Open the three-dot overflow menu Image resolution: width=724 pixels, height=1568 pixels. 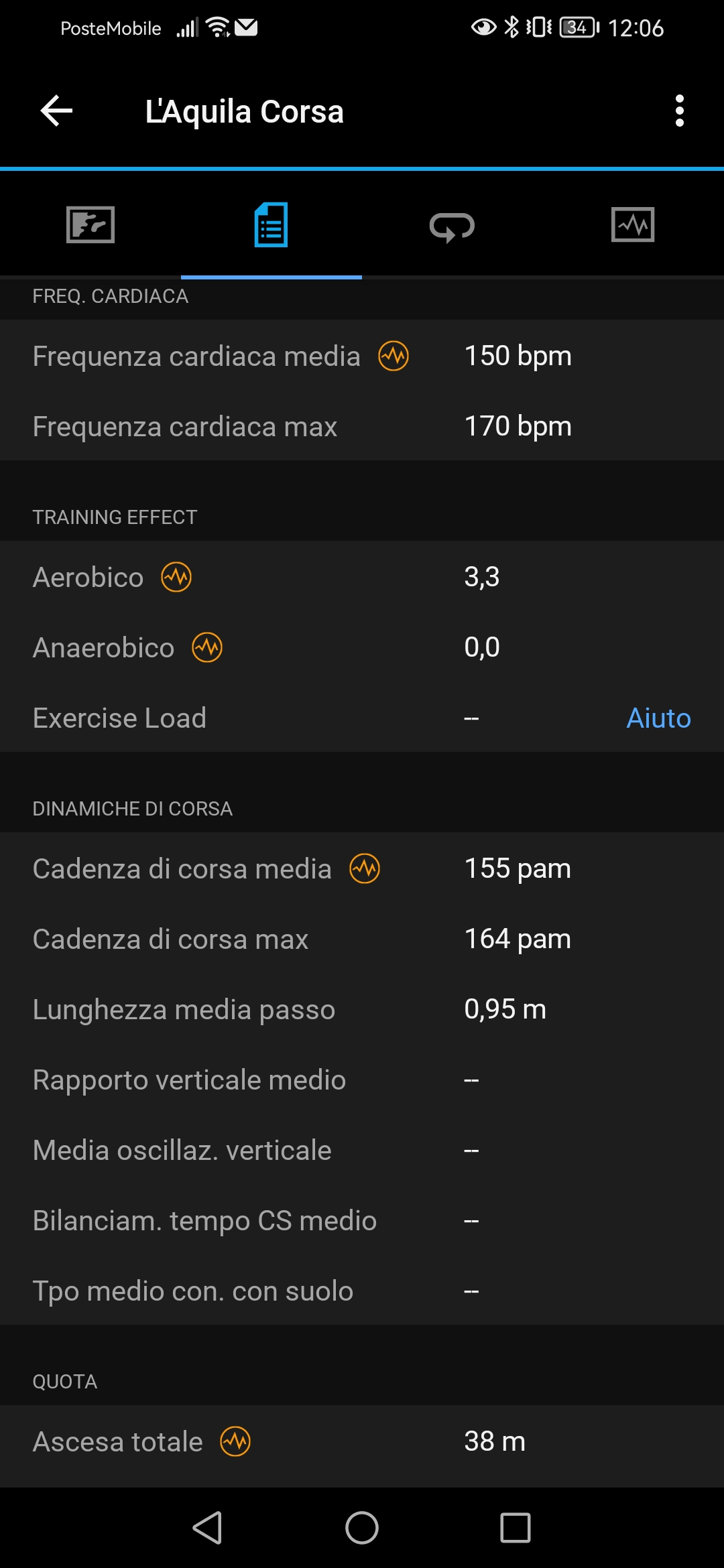click(679, 111)
